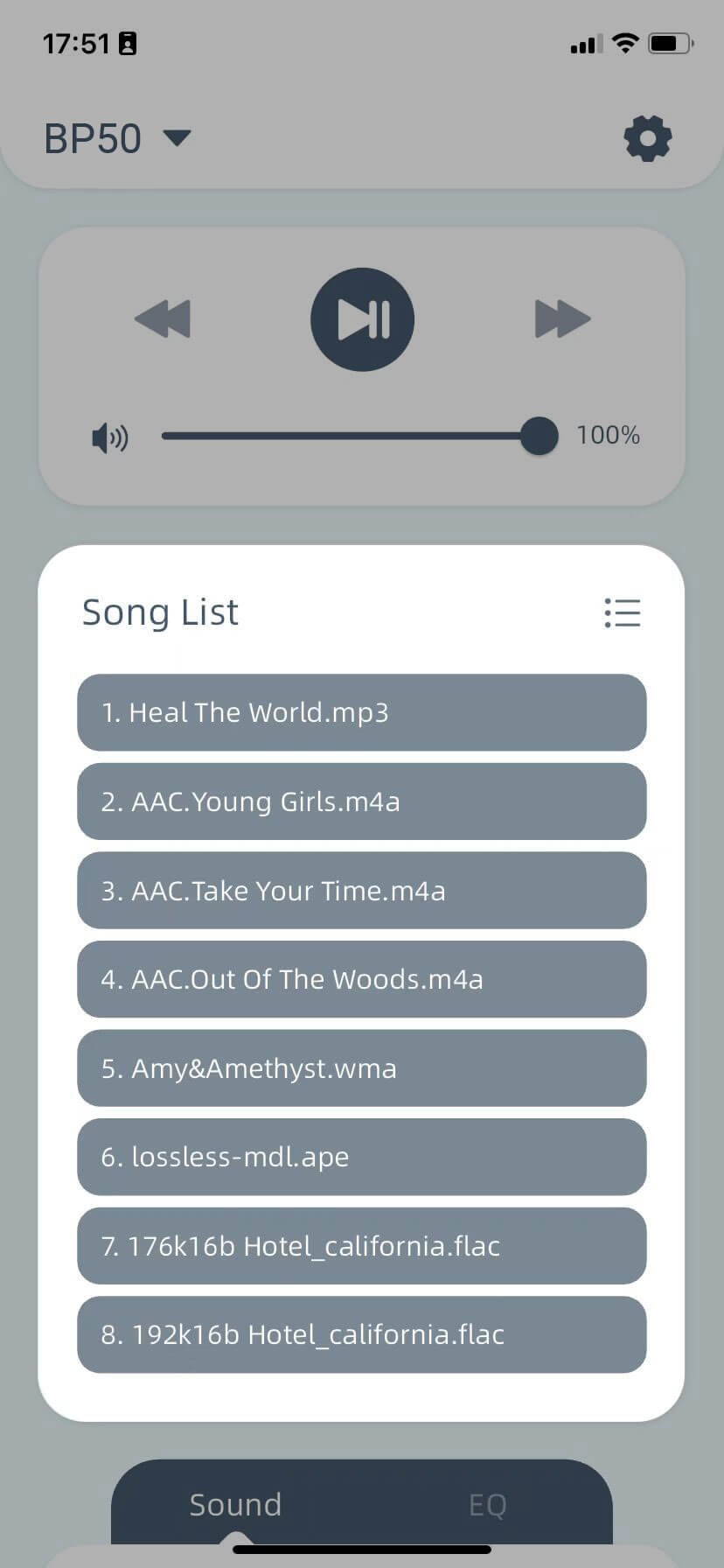Image resolution: width=724 pixels, height=1568 pixels.
Task: Play Heal The World.mp3
Action: (x=362, y=712)
